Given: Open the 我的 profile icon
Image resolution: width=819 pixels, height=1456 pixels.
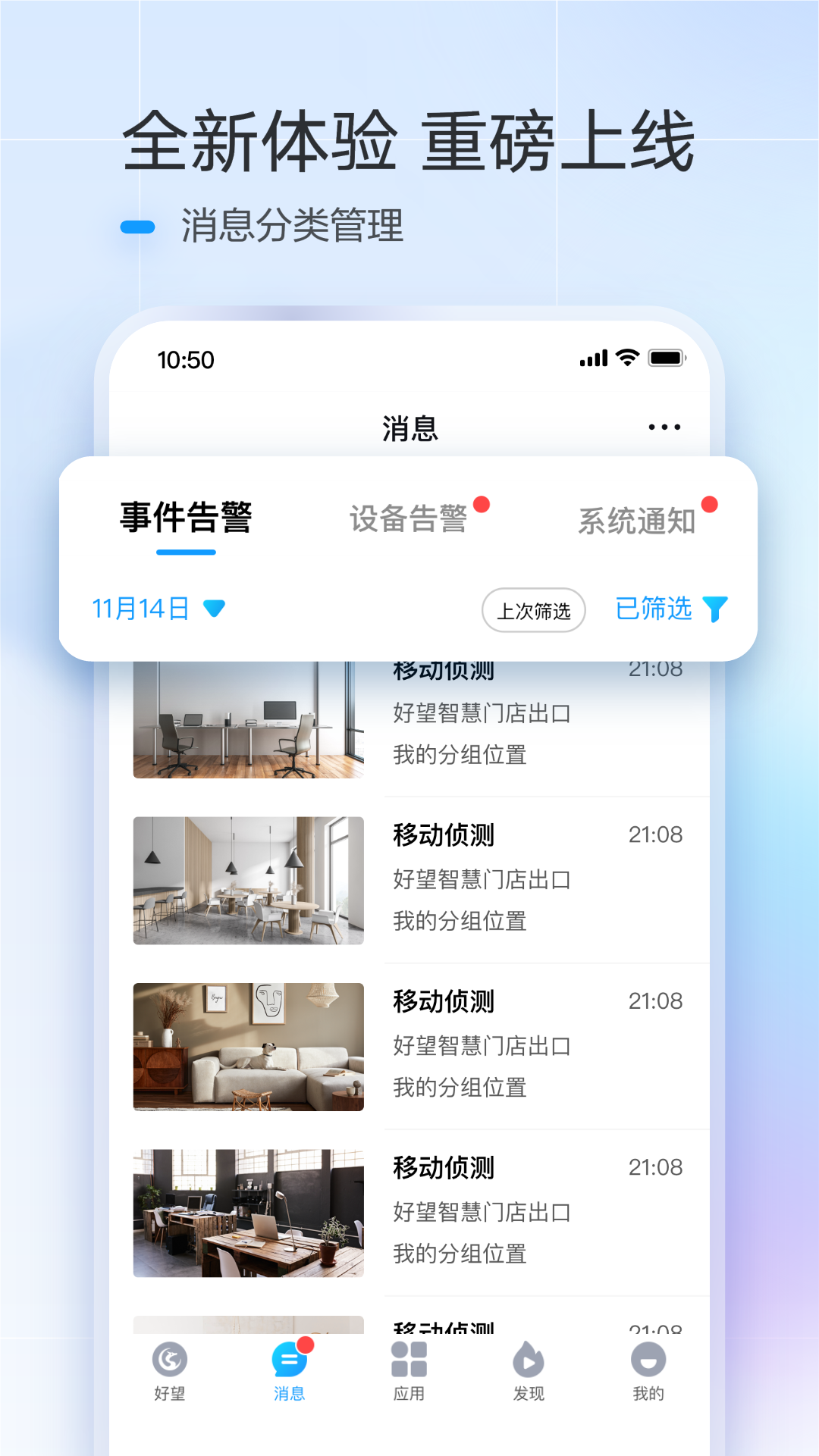Looking at the screenshot, I should [647, 1357].
